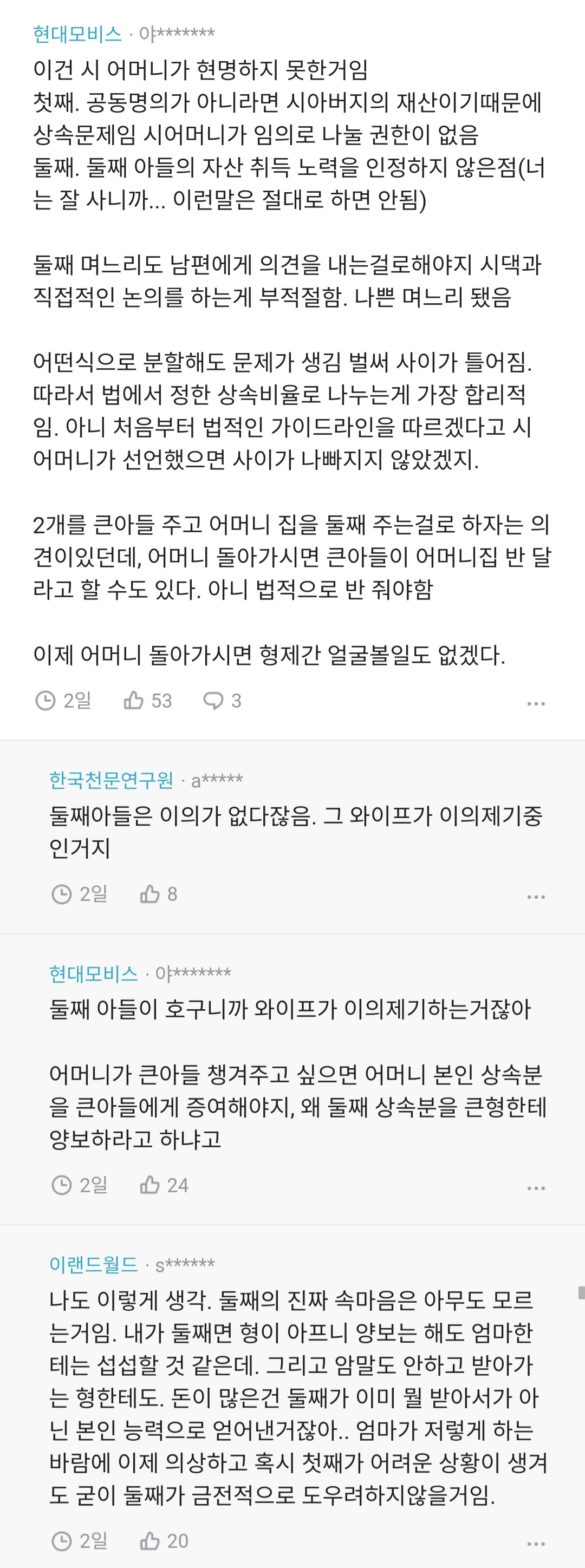Like the 한국천문연구원 reply with 8 likes
585x1568 pixels.
158,894
